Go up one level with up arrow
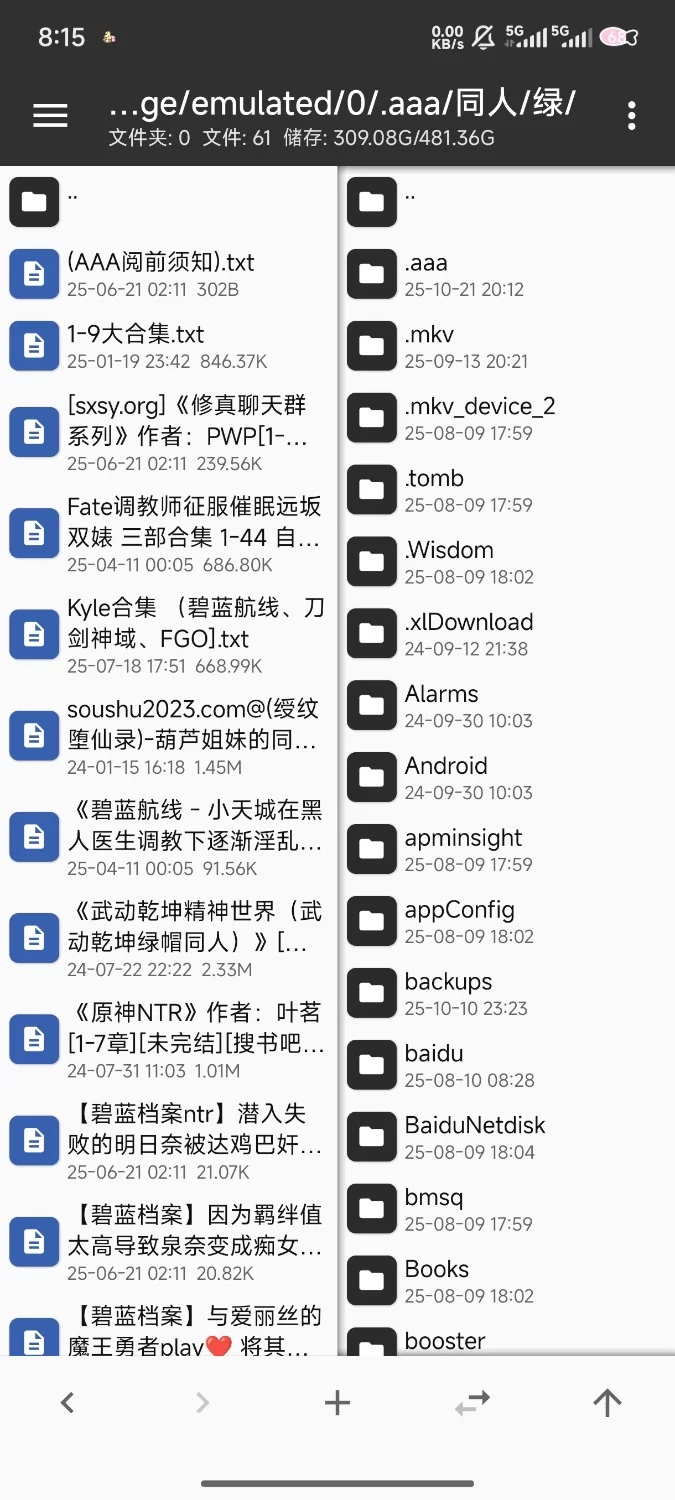 tap(607, 1403)
